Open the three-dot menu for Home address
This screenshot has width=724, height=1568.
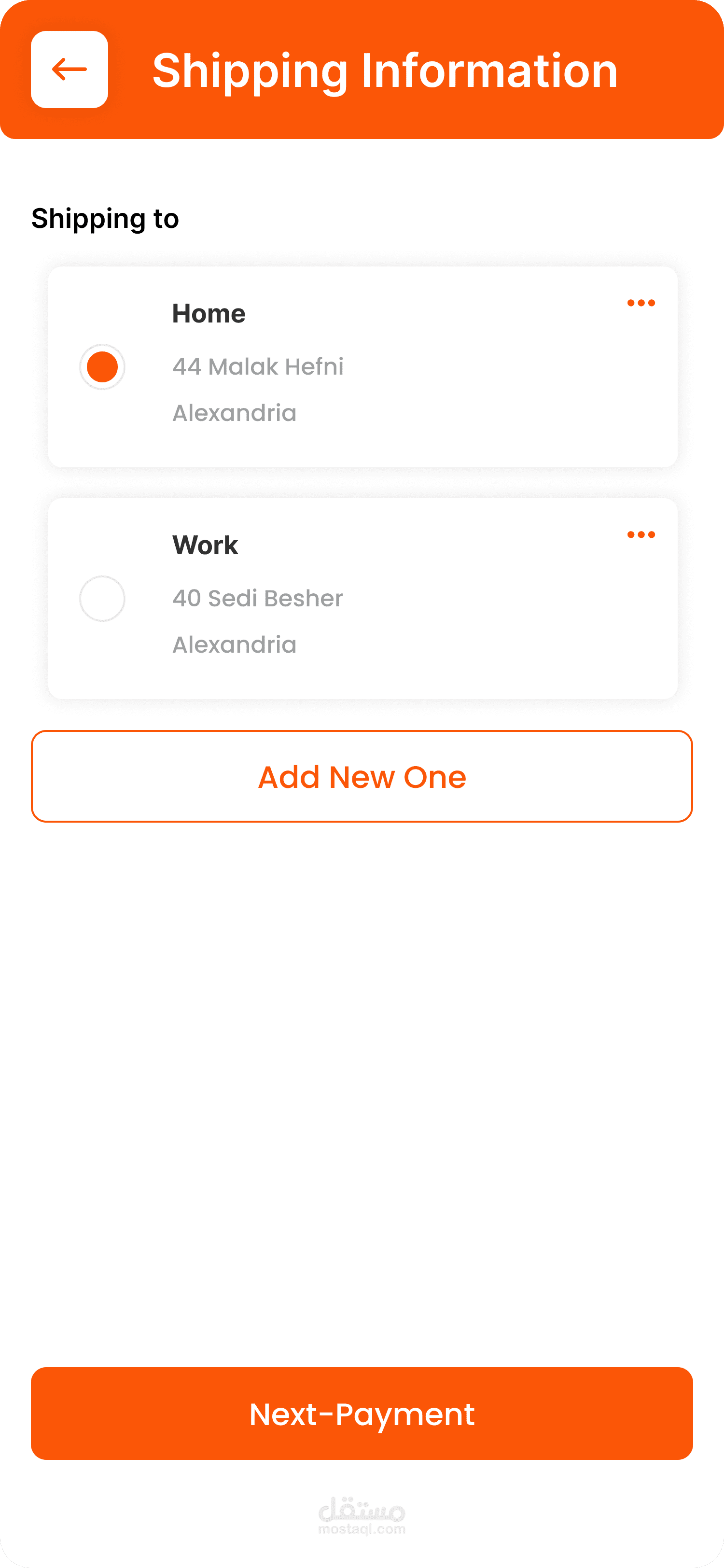coord(641,303)
